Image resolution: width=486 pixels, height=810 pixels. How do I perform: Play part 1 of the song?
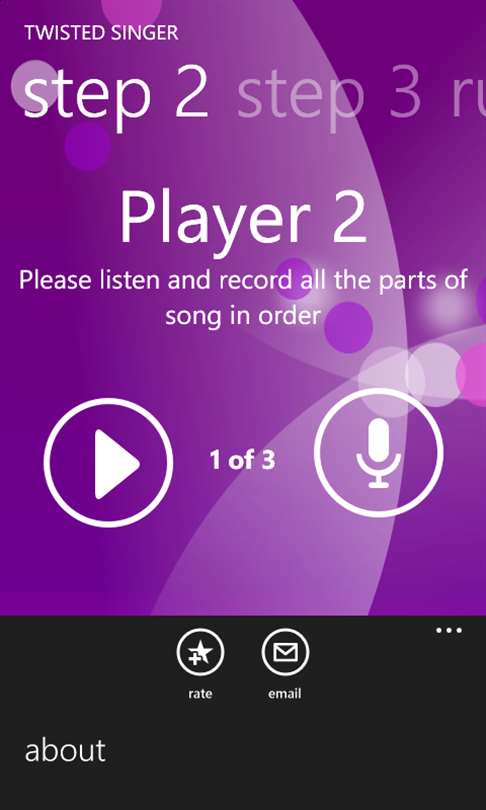[x=108, y=462]
